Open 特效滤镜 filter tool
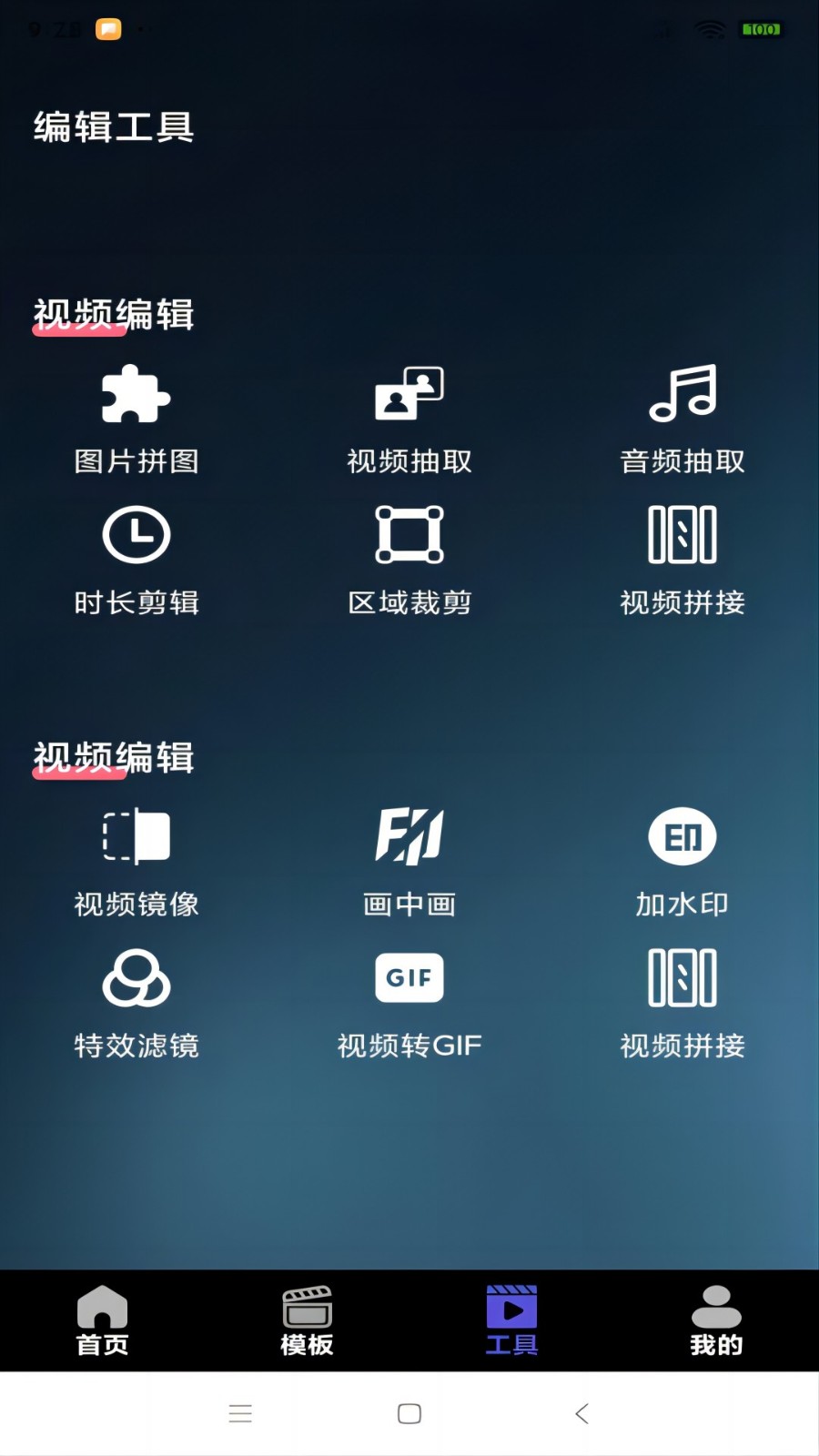819x1456 pixels. (136, 1003)
